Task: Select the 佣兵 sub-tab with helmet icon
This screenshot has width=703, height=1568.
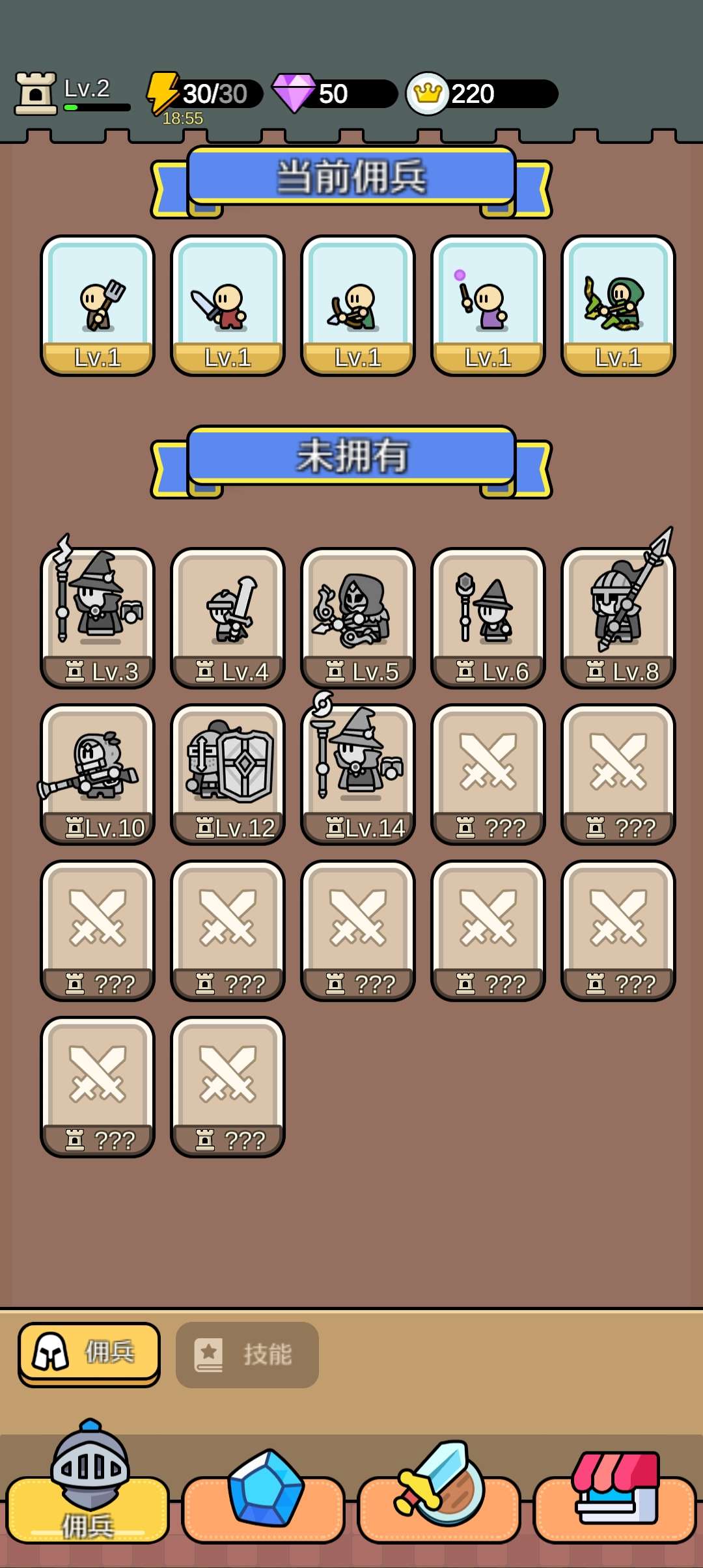Action: tap(89, 1354)
